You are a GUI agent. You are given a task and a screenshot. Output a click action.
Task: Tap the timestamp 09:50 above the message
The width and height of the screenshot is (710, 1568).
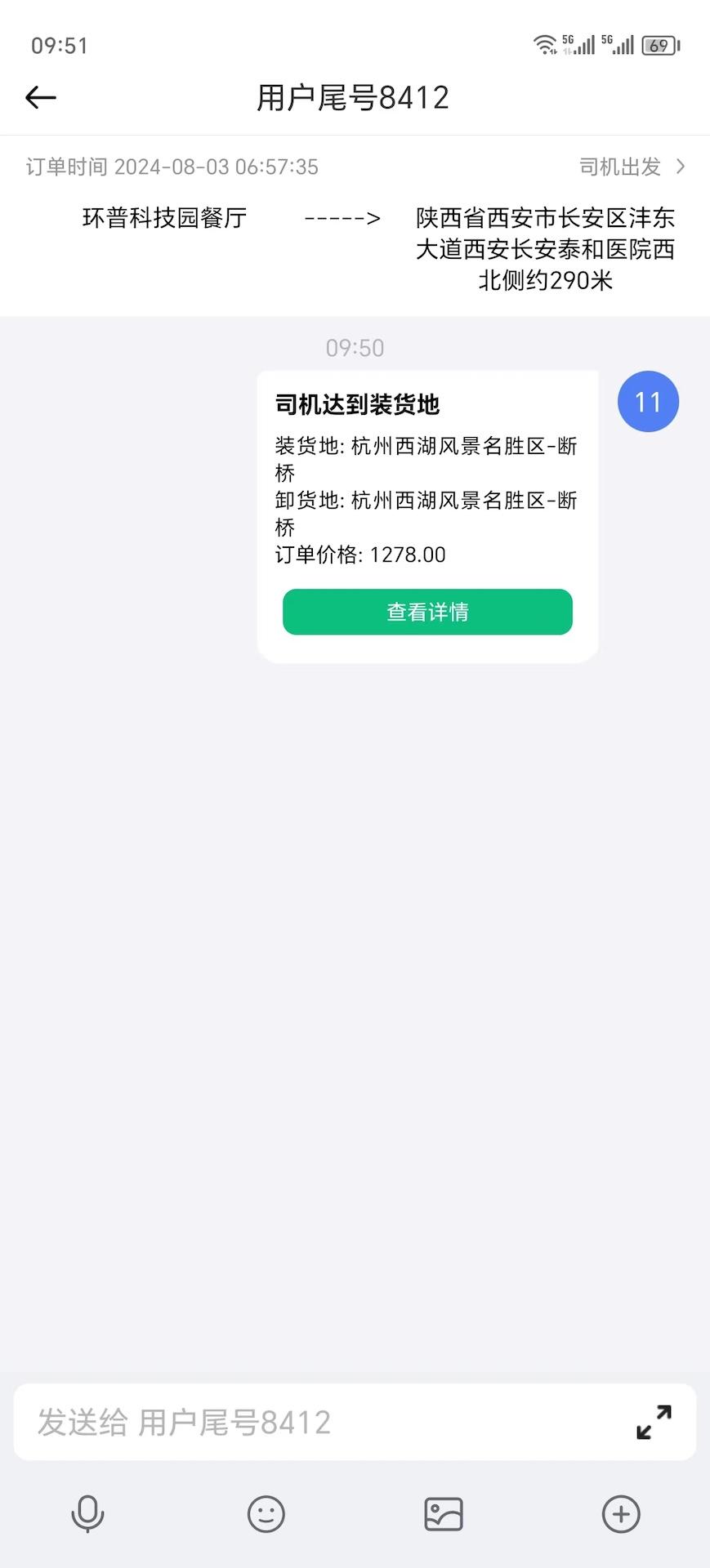pyautogui.click(x=355, y=347)
